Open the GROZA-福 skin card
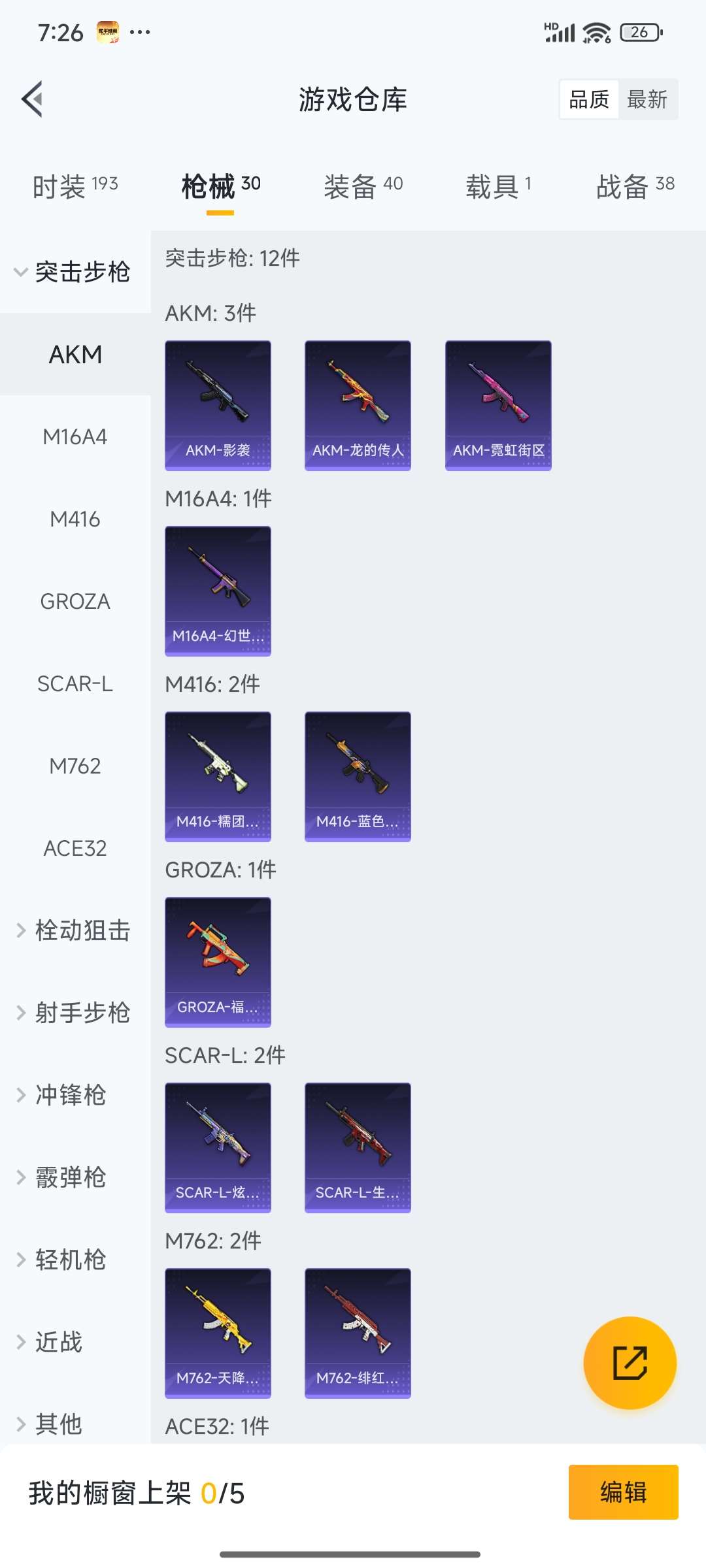 [218, 962]
